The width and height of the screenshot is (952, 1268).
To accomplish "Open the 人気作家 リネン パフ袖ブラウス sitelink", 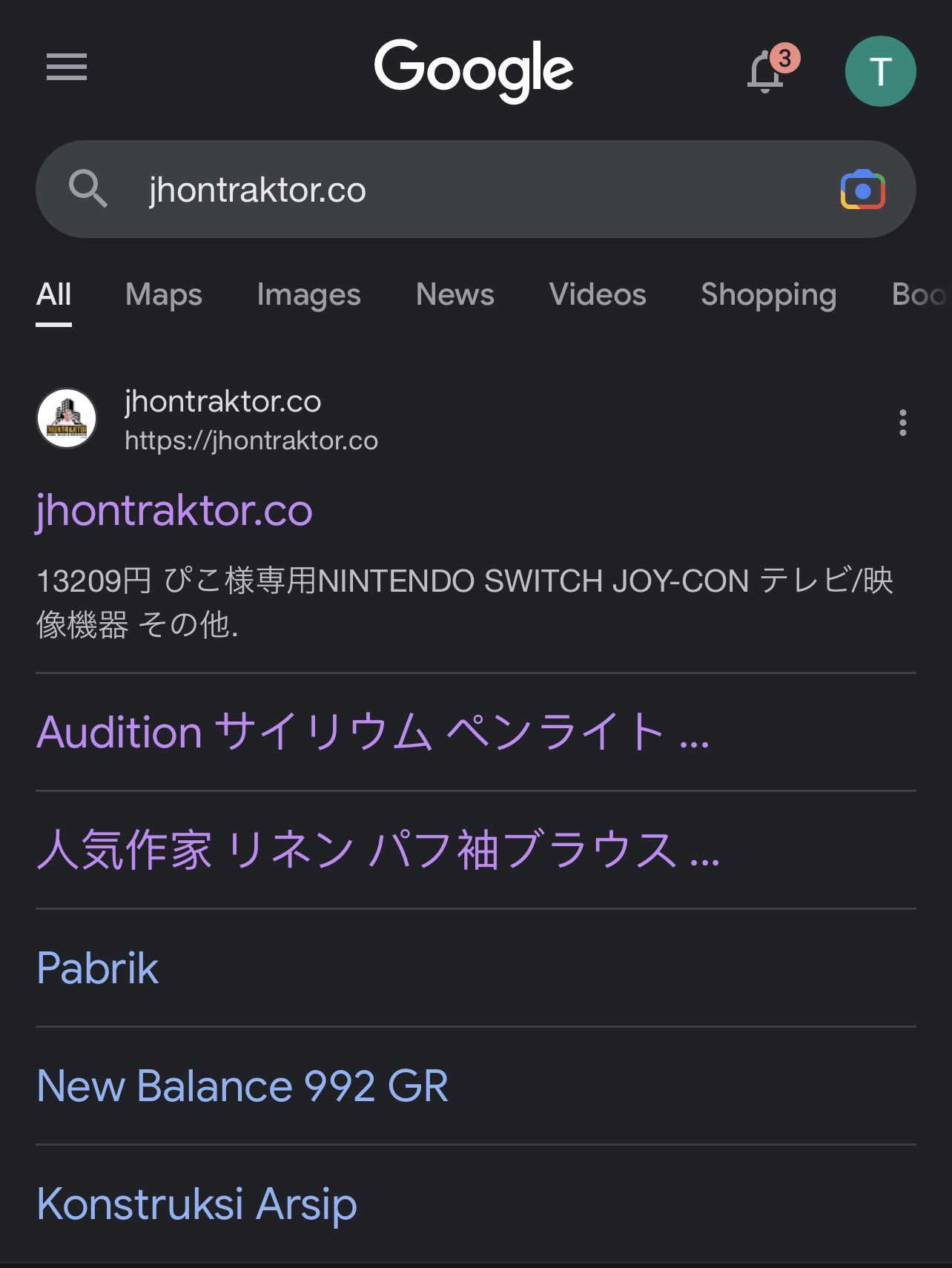I will pyautogui.click(x=378, y=851).
